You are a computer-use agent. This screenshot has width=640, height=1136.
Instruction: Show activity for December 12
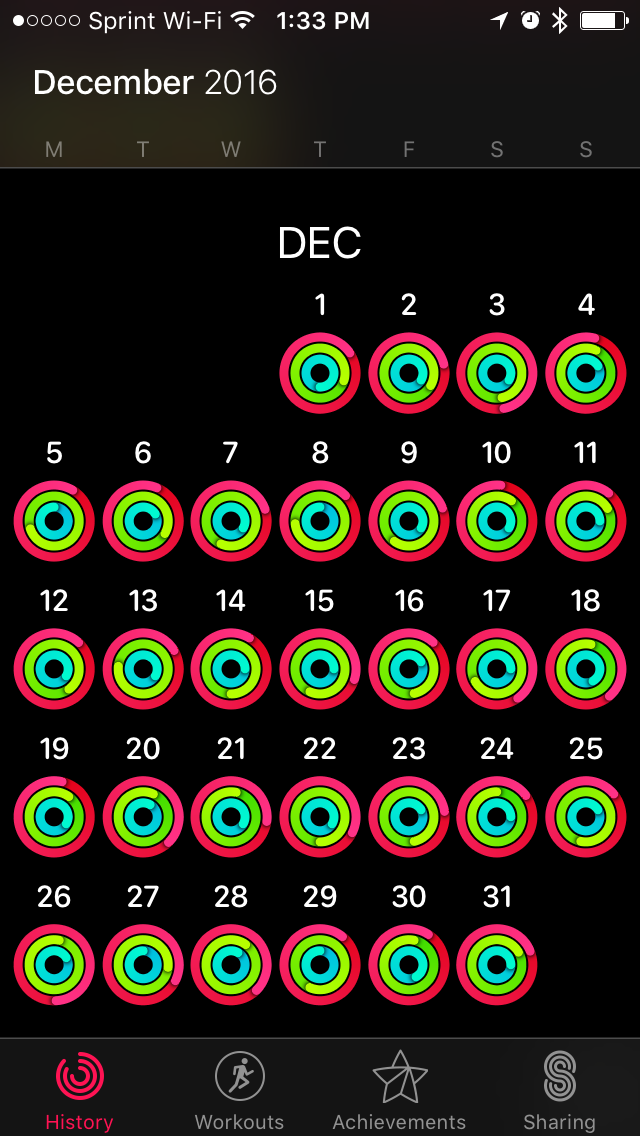point(54,669)
